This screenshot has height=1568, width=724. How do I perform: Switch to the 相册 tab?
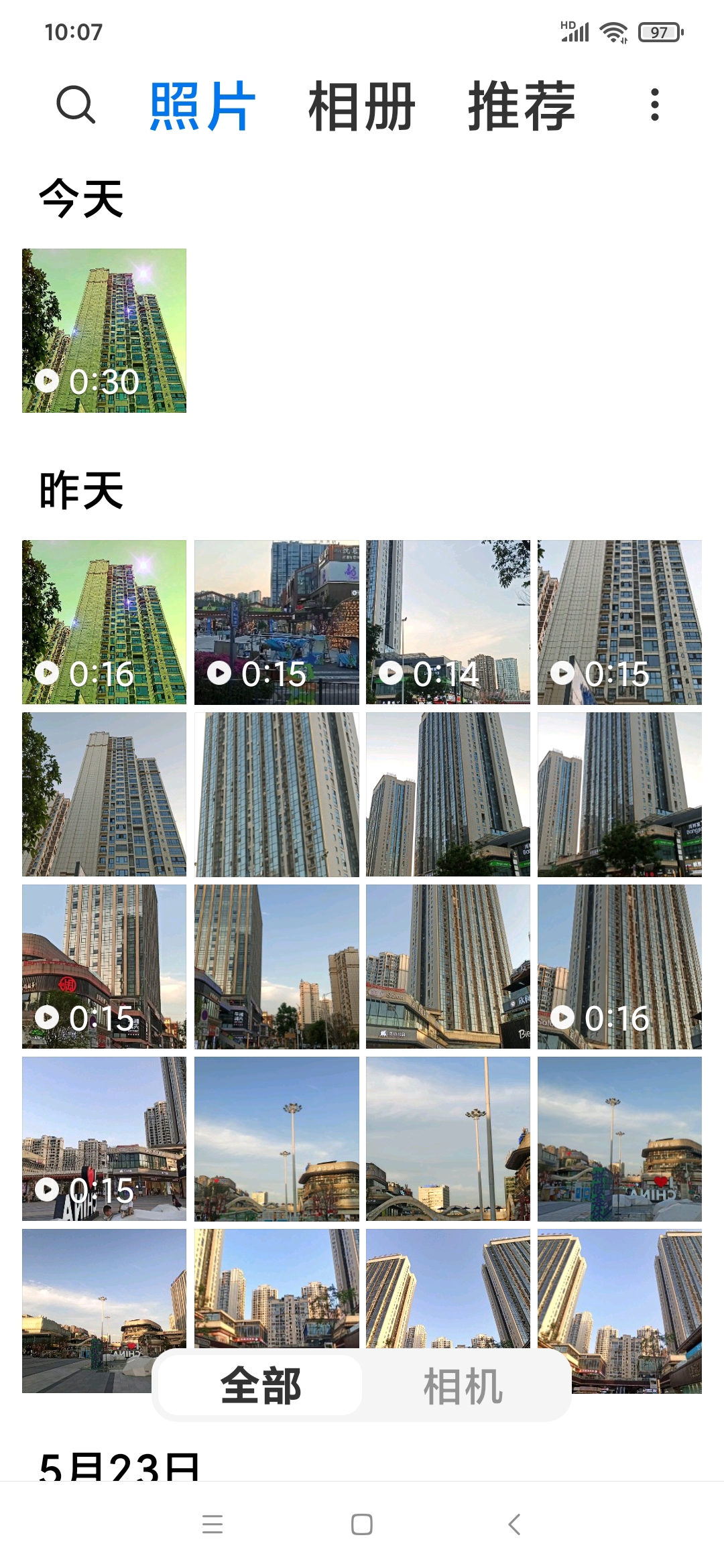(x=361, y=107)
